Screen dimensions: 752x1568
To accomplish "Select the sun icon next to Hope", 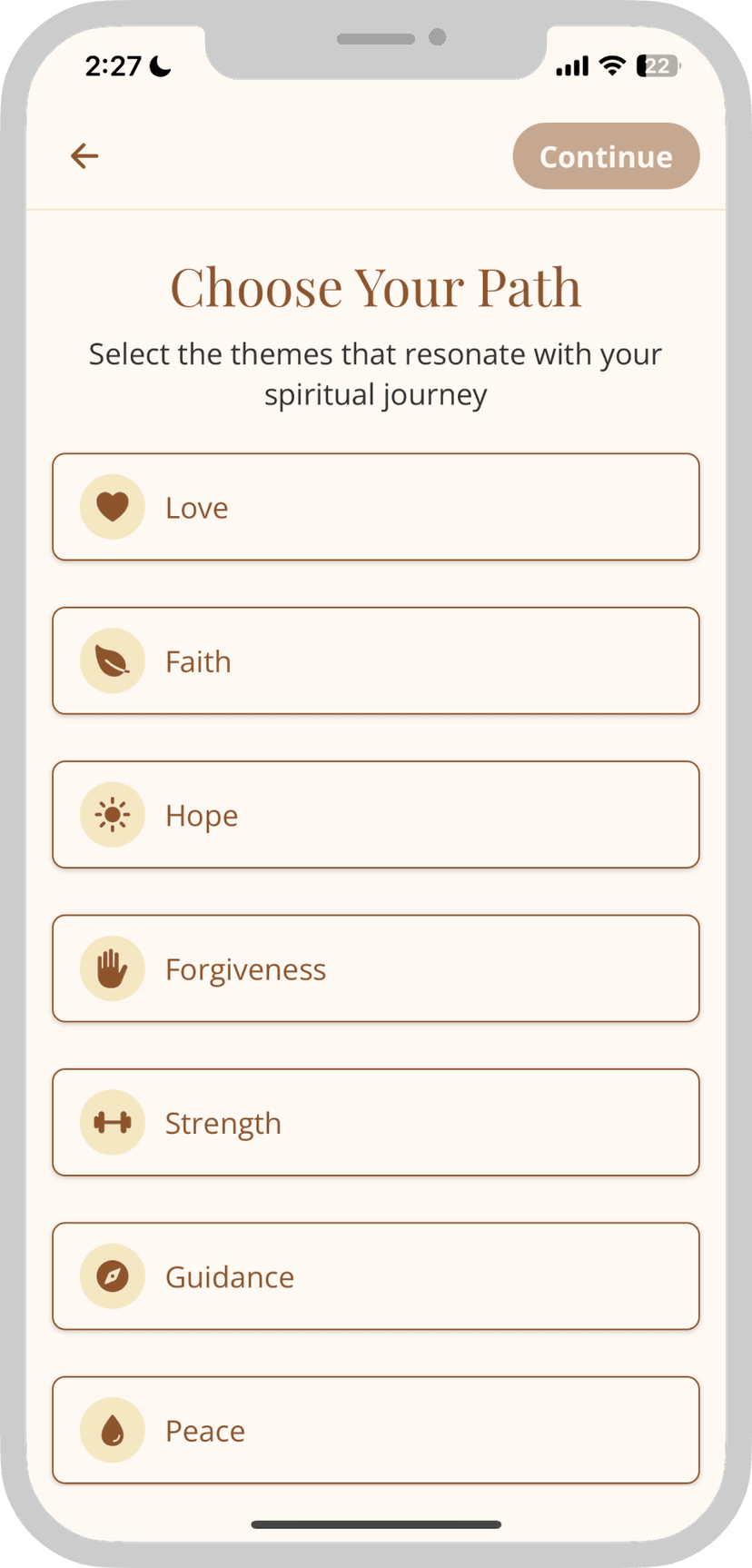I will click(x=112, y=814).
